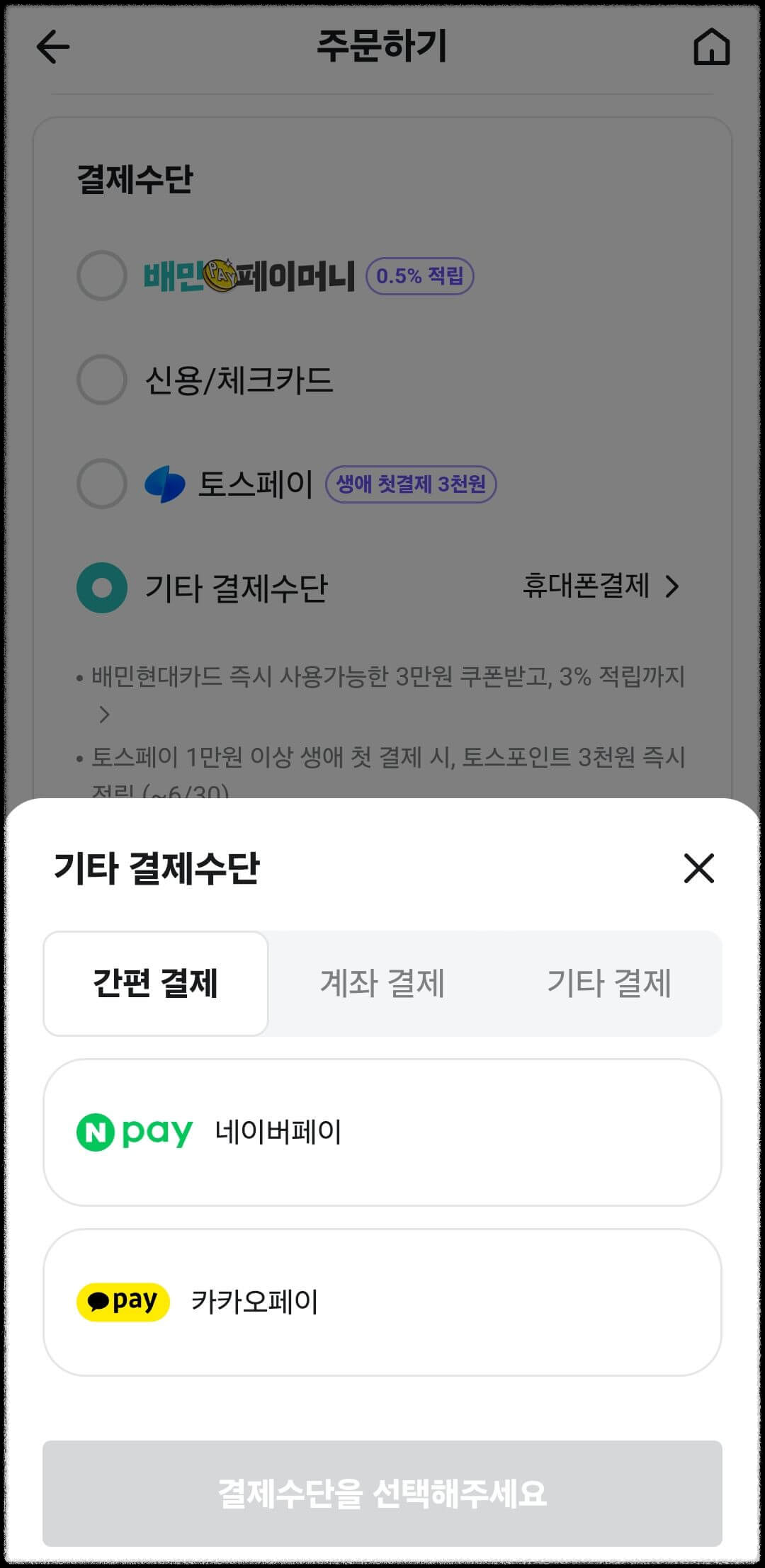Viewport: 765px width, 1568px height.
Task: Close the 기타 결제수단 bottom sheet
Action: coord(698,870)
